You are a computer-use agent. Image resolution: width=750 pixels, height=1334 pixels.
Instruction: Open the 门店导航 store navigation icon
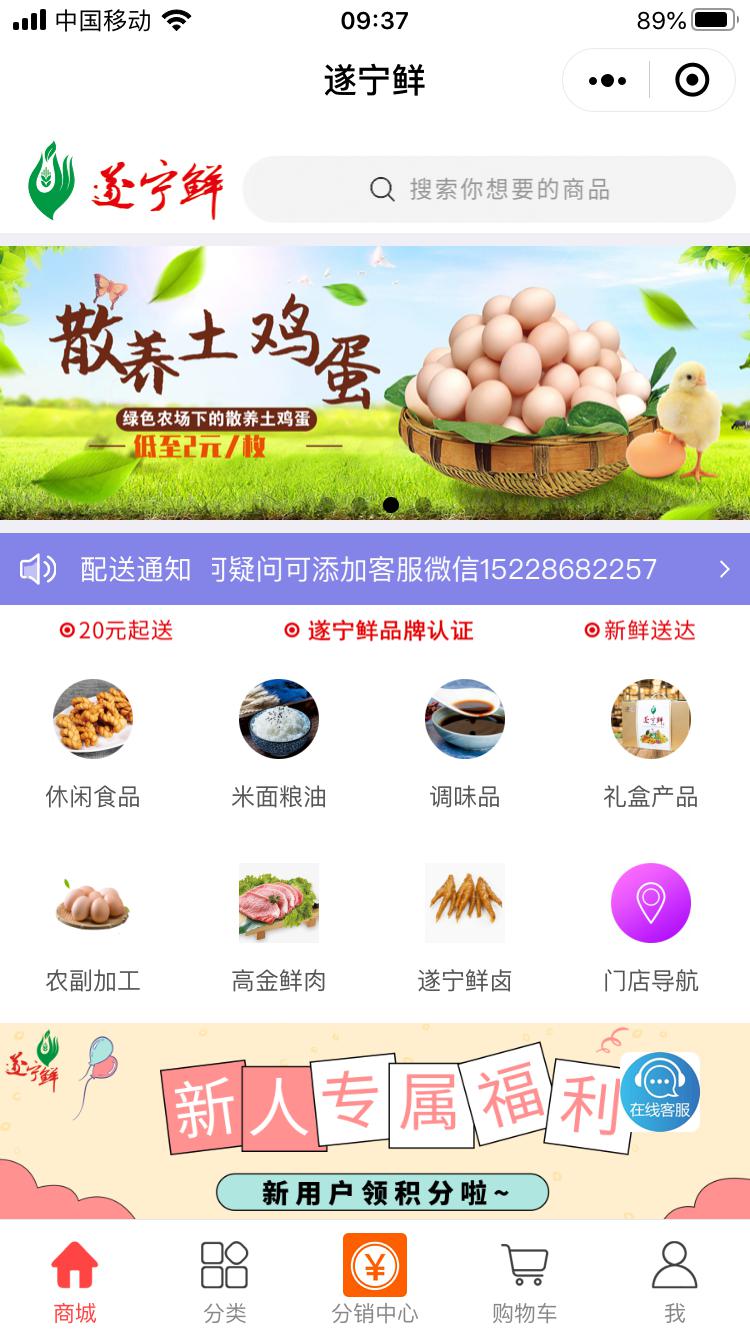click(x=651, y=902)
